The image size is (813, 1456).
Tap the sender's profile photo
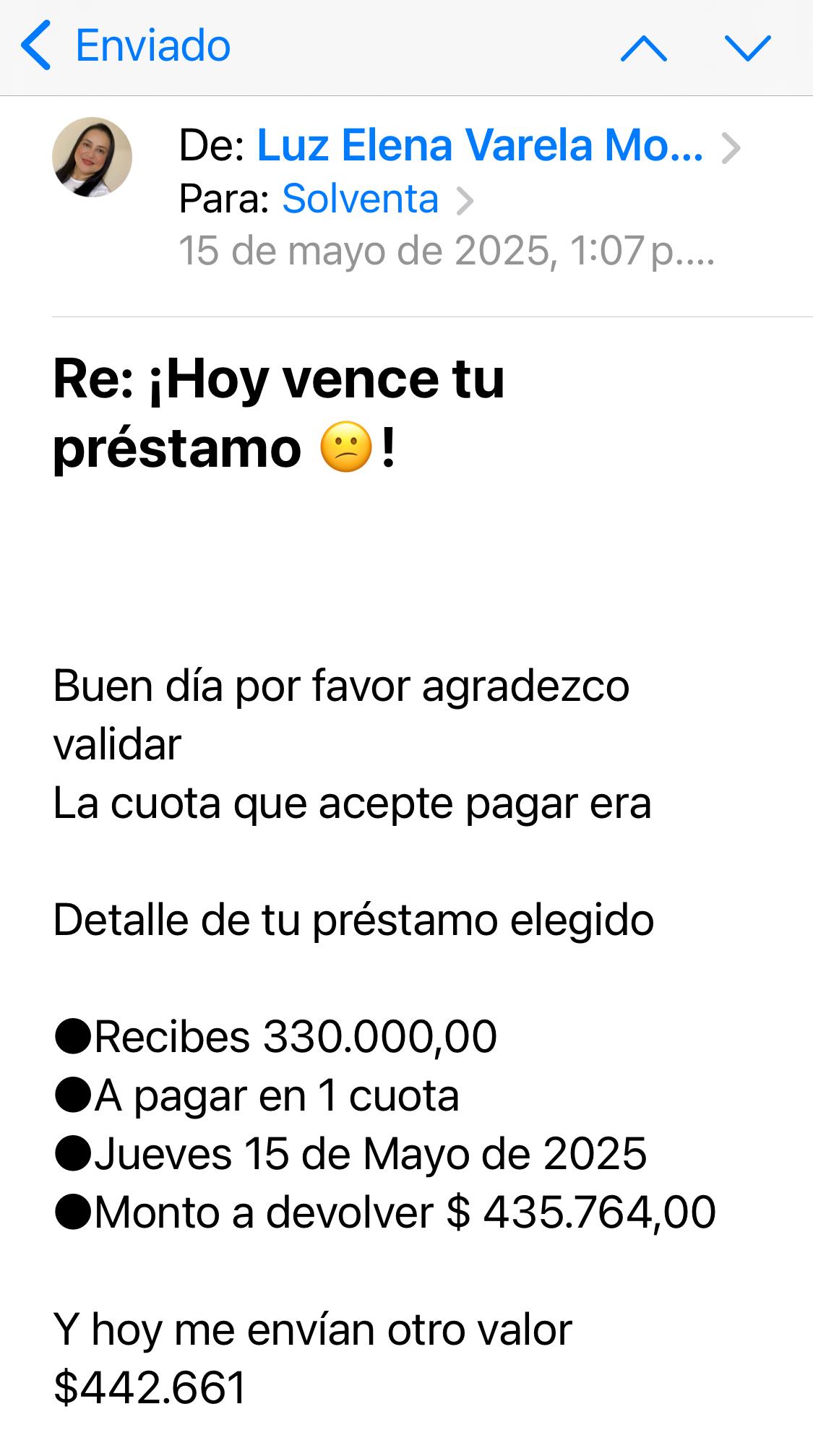tap(92, 157)
